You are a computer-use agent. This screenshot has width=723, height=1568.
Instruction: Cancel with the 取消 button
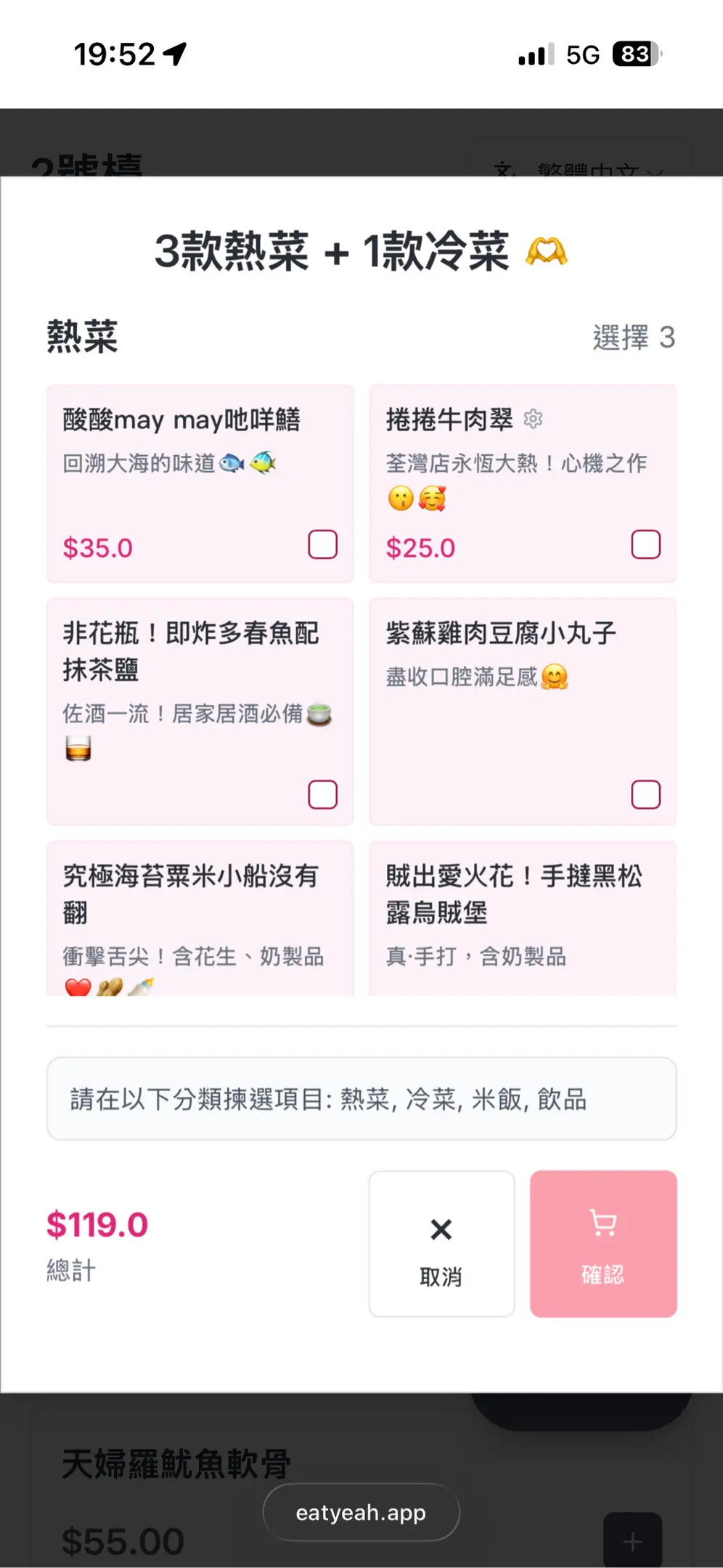(x=441, y=1244)
